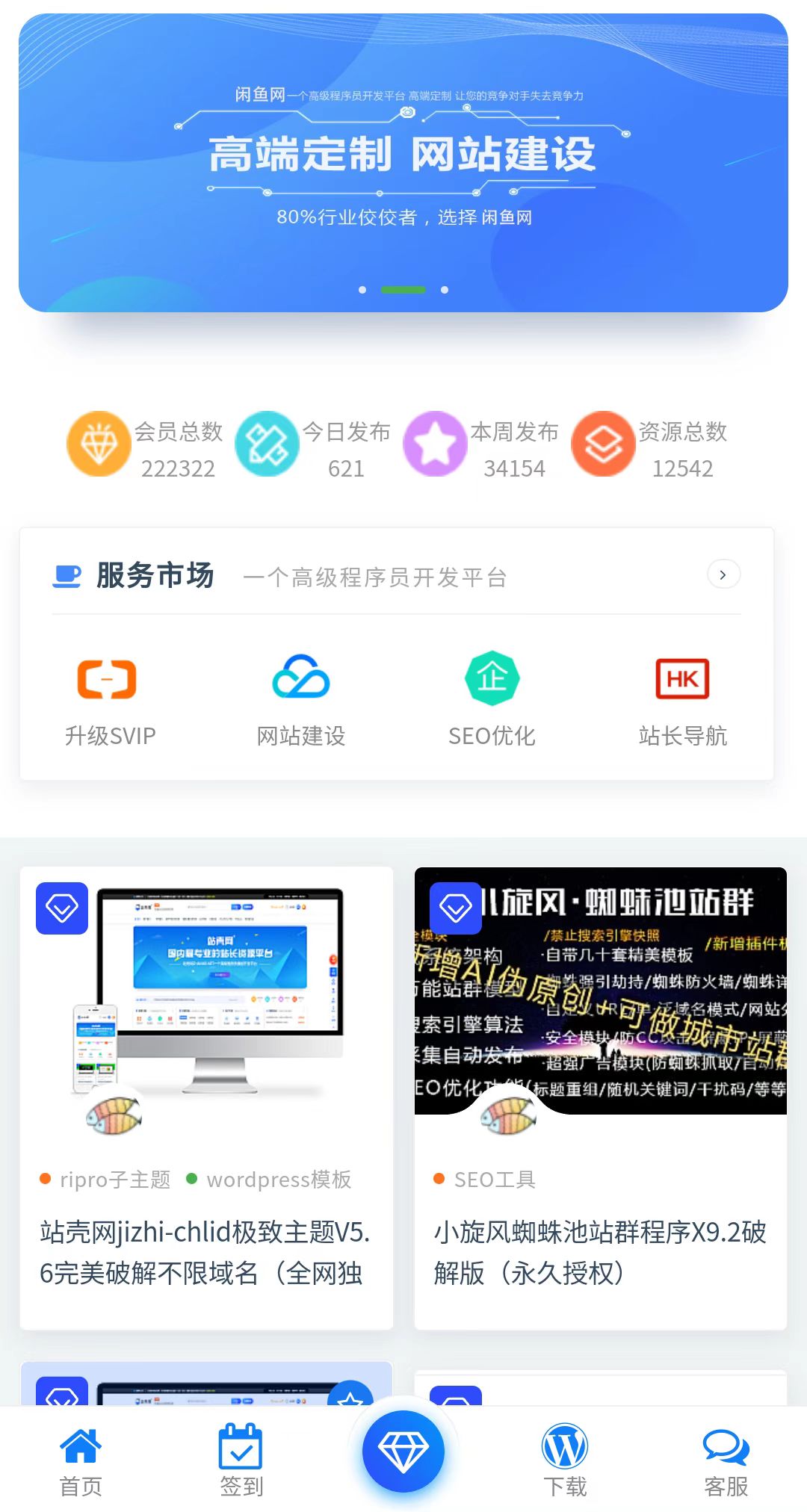
Task: Switch to the 签到 tab
Action: click(241, 1460)
